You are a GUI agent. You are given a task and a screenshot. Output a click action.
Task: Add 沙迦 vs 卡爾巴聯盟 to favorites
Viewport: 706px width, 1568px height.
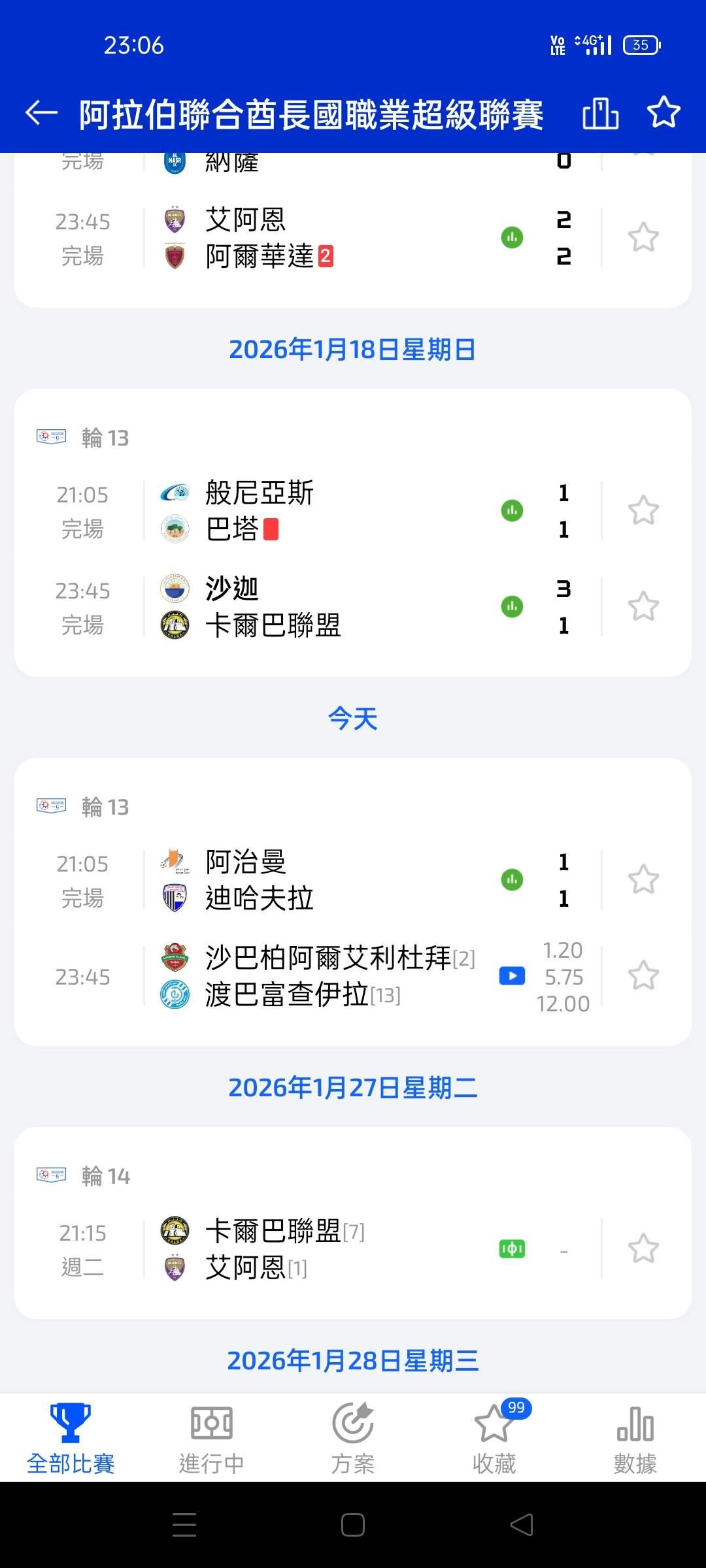click(643, 607)
